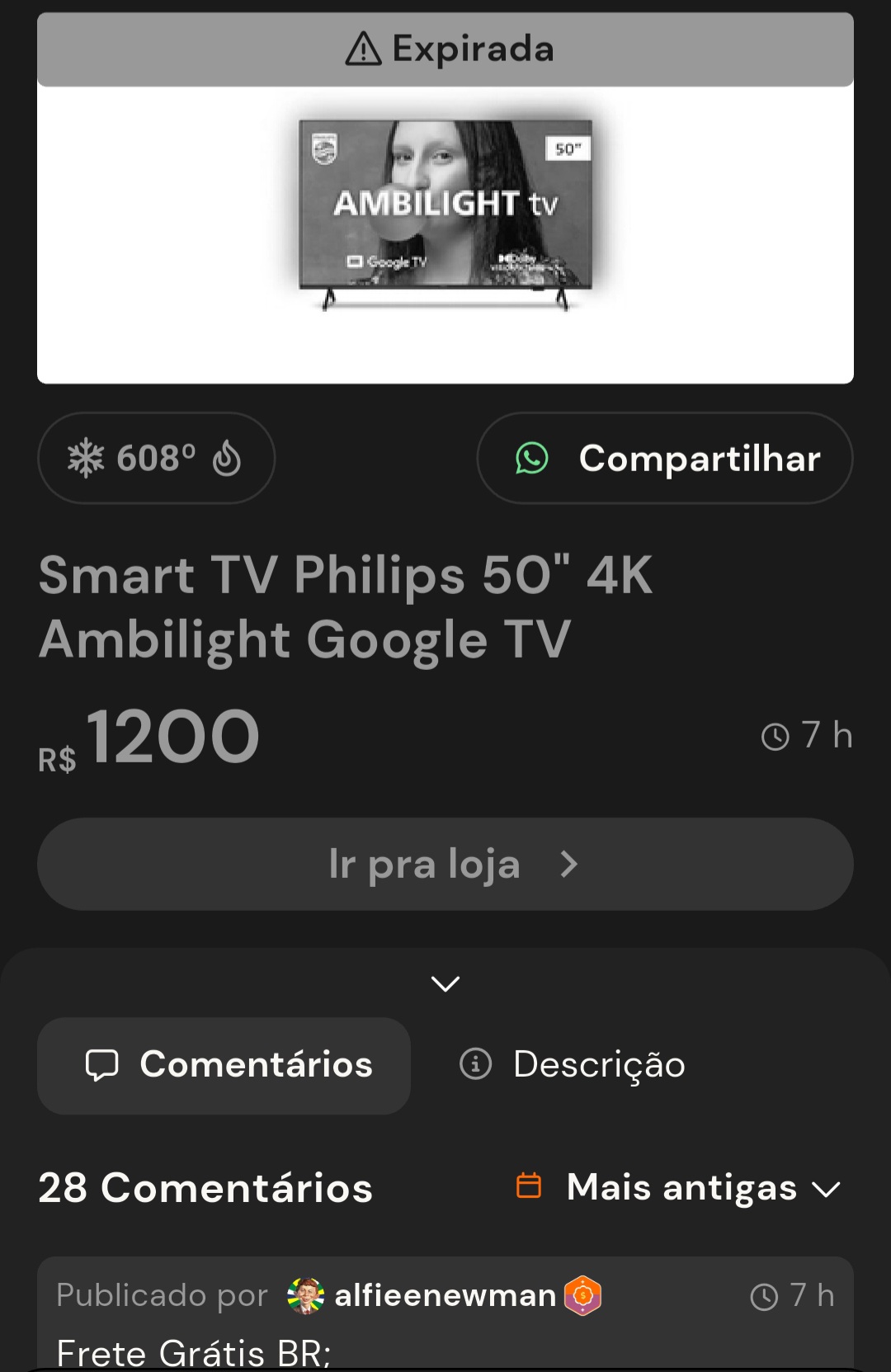Image resolution: width=891 pixels, height=1372 pixels.
Task: Open the Mais antigas sort dropdown
Action: (x=678, y=1188)
